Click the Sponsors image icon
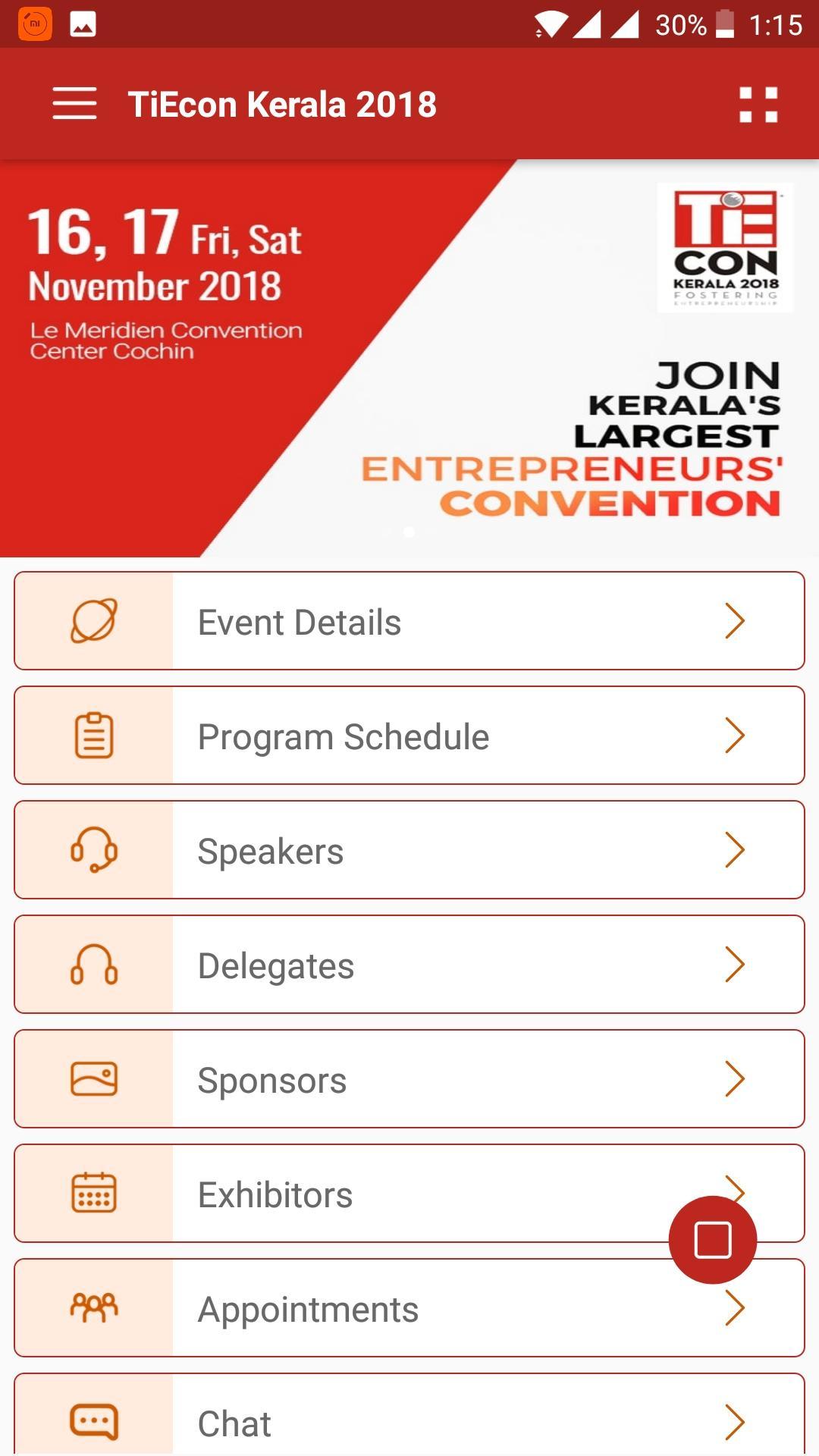Image resolution: width=819 pixels, height=1456 pixels. pos(93,1079)
